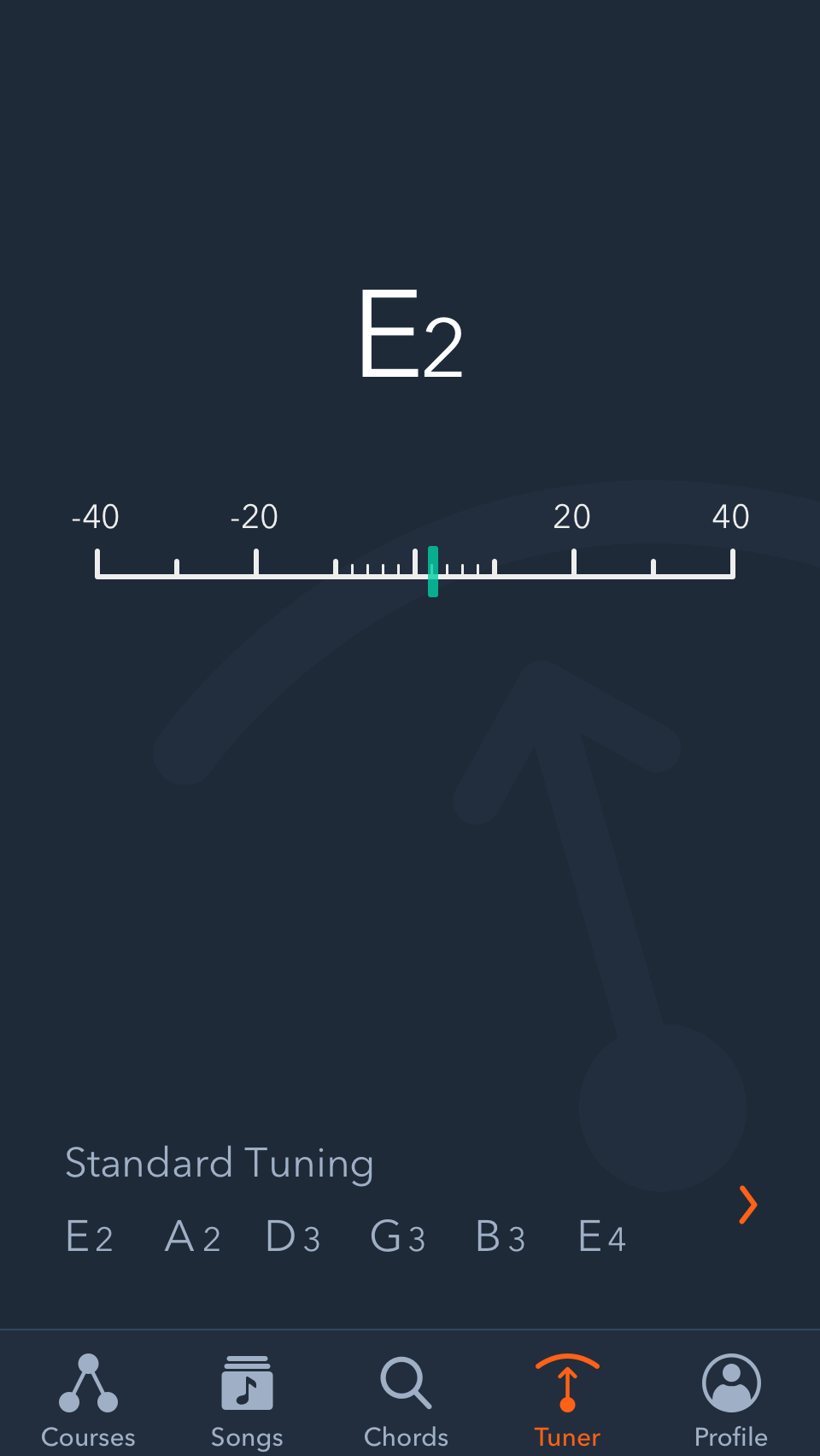Open the Courses section icon
The image size is (820, 1456).
(88, 1382)
